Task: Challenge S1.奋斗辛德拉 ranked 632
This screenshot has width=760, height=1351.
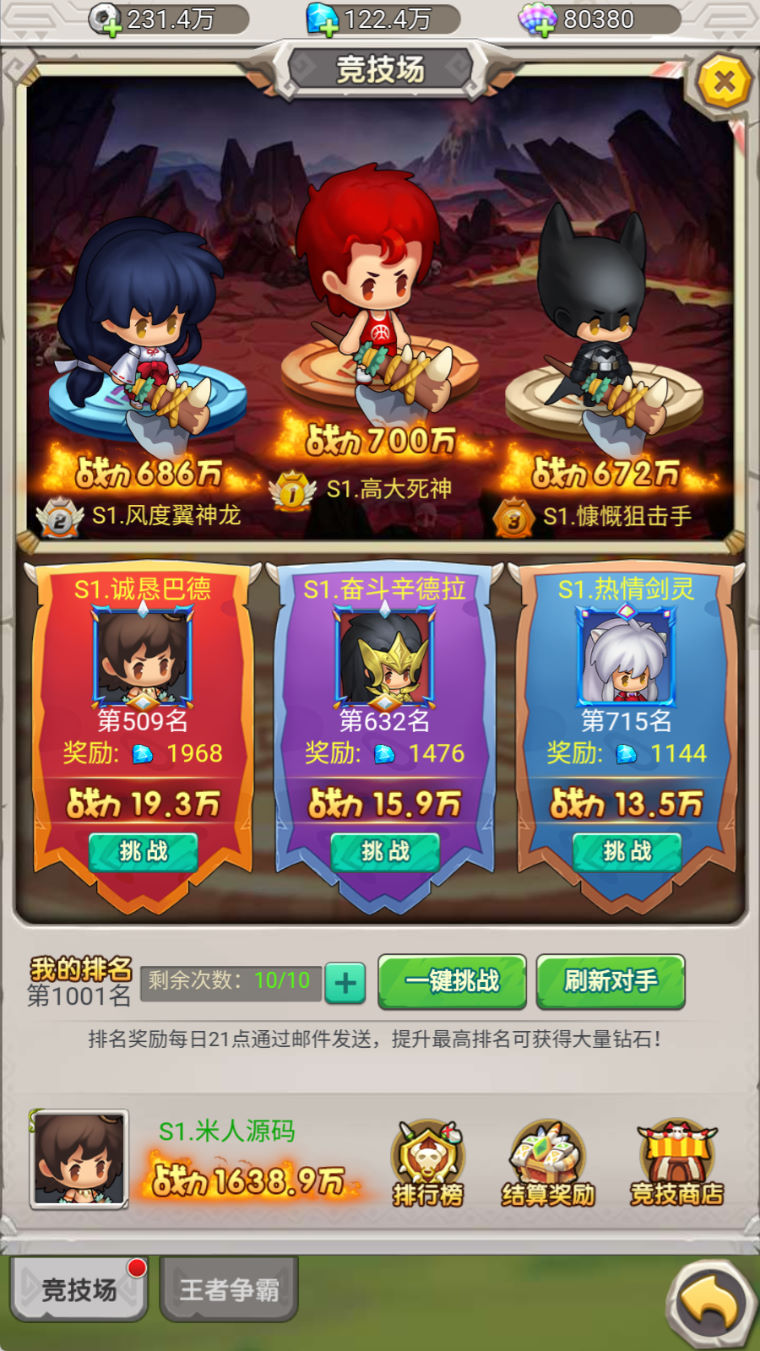Action: [385, 852]
